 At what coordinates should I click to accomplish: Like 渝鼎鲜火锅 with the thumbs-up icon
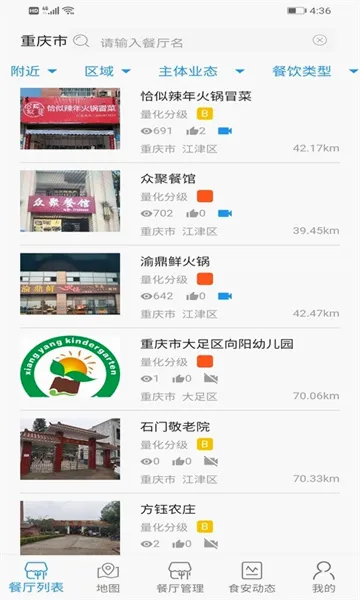click(192, 296)
